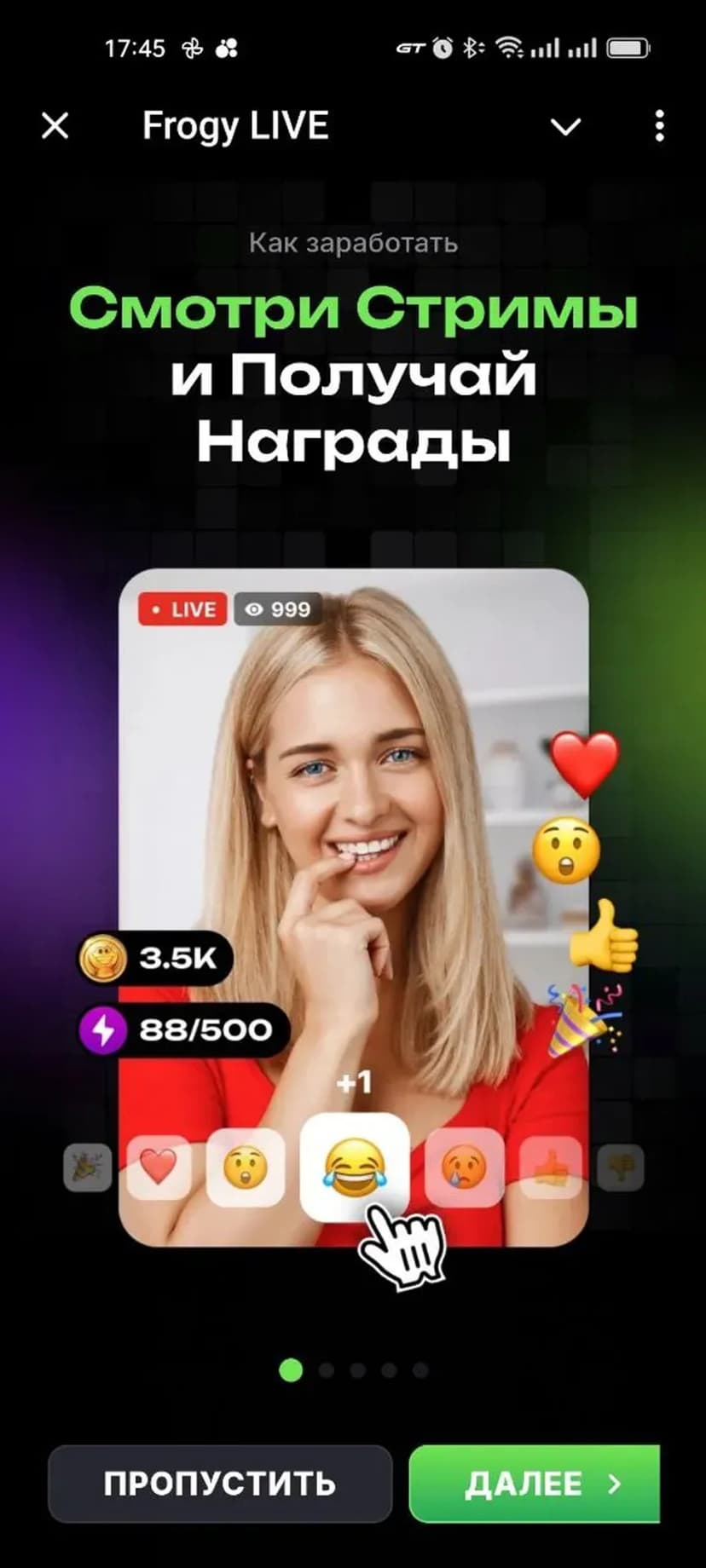The width and height of the screenshot is (706, 1568).
Task: Tap ПРОПУСТИТЬ to skip onboarding
Action: click(x=220, y=1484)
